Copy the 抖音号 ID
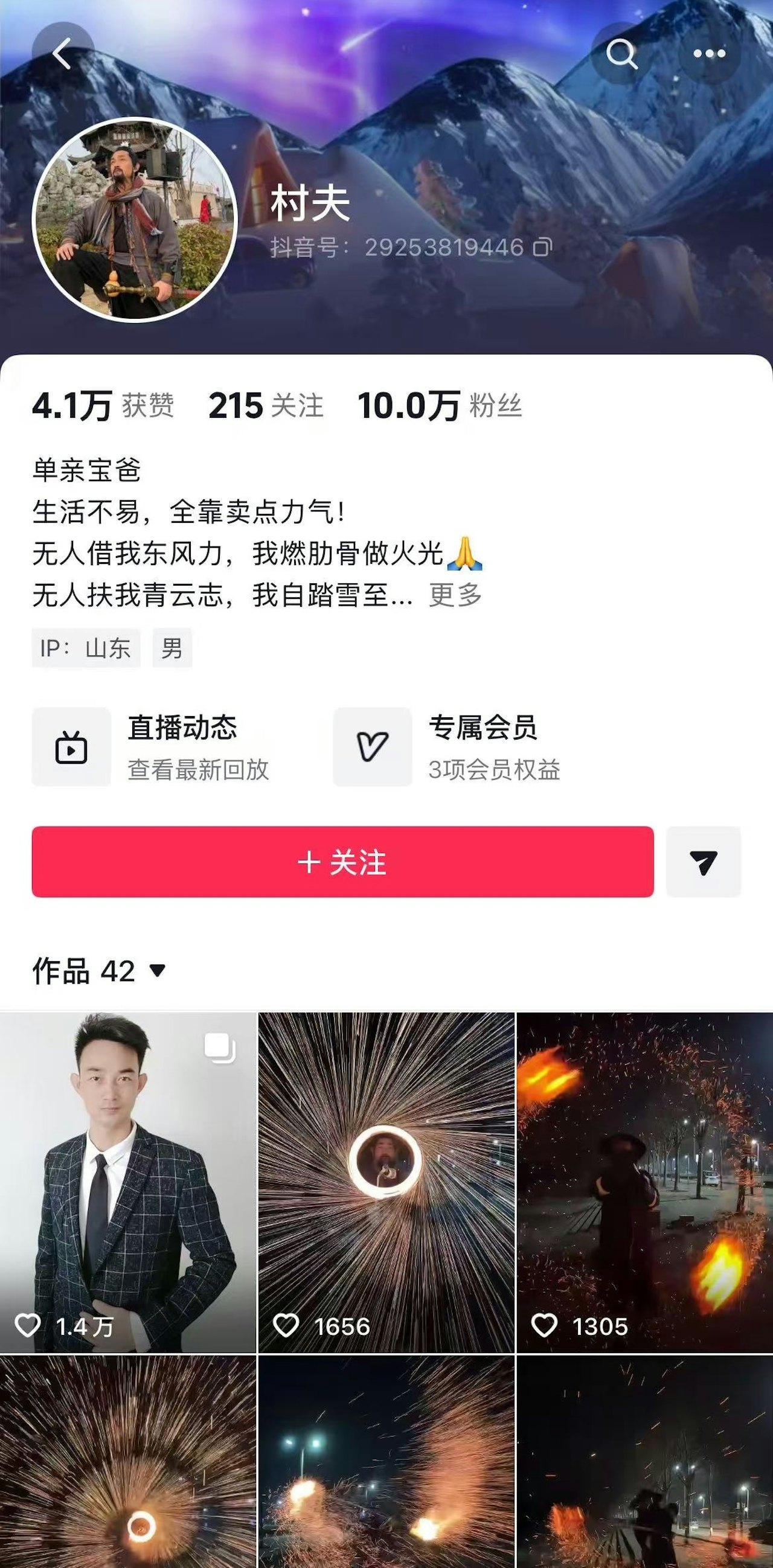Image resolution: width=773 pixels, height=1568 pixels. (x=542, y=247)
